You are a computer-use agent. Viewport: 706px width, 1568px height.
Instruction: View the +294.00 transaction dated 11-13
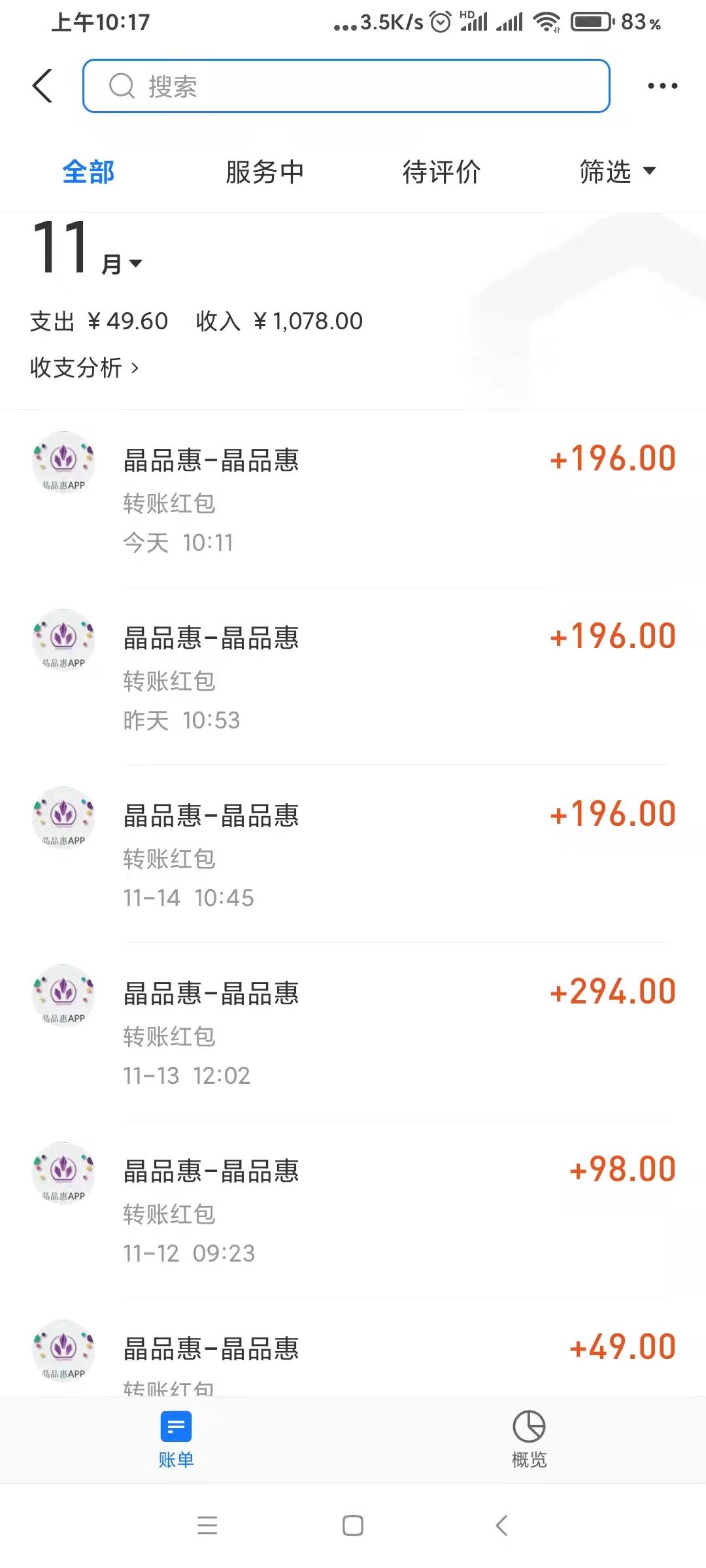click(x=353, y=1032)
